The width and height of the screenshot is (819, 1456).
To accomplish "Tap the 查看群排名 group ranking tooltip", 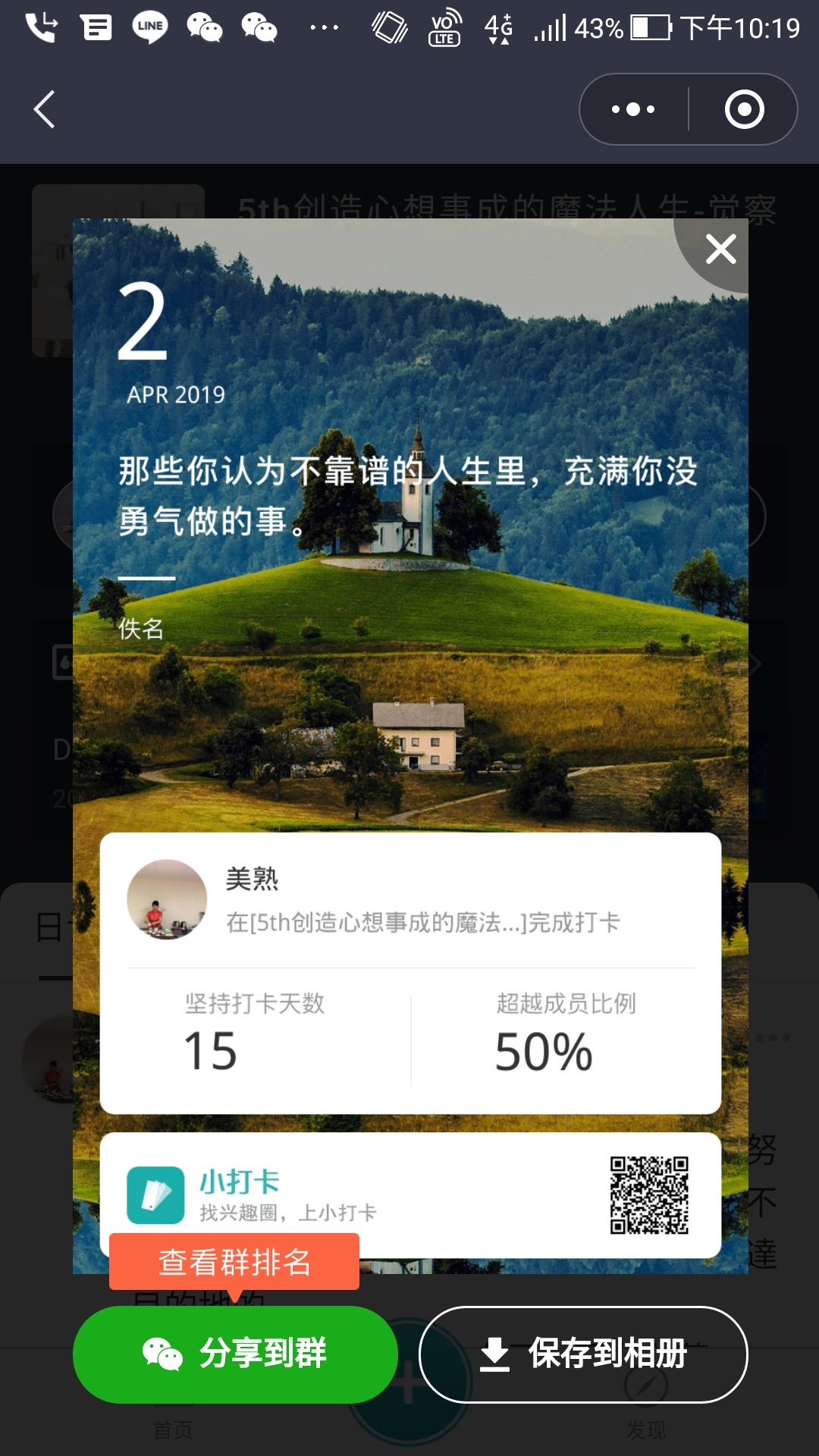I will [x=234, y=1262].
